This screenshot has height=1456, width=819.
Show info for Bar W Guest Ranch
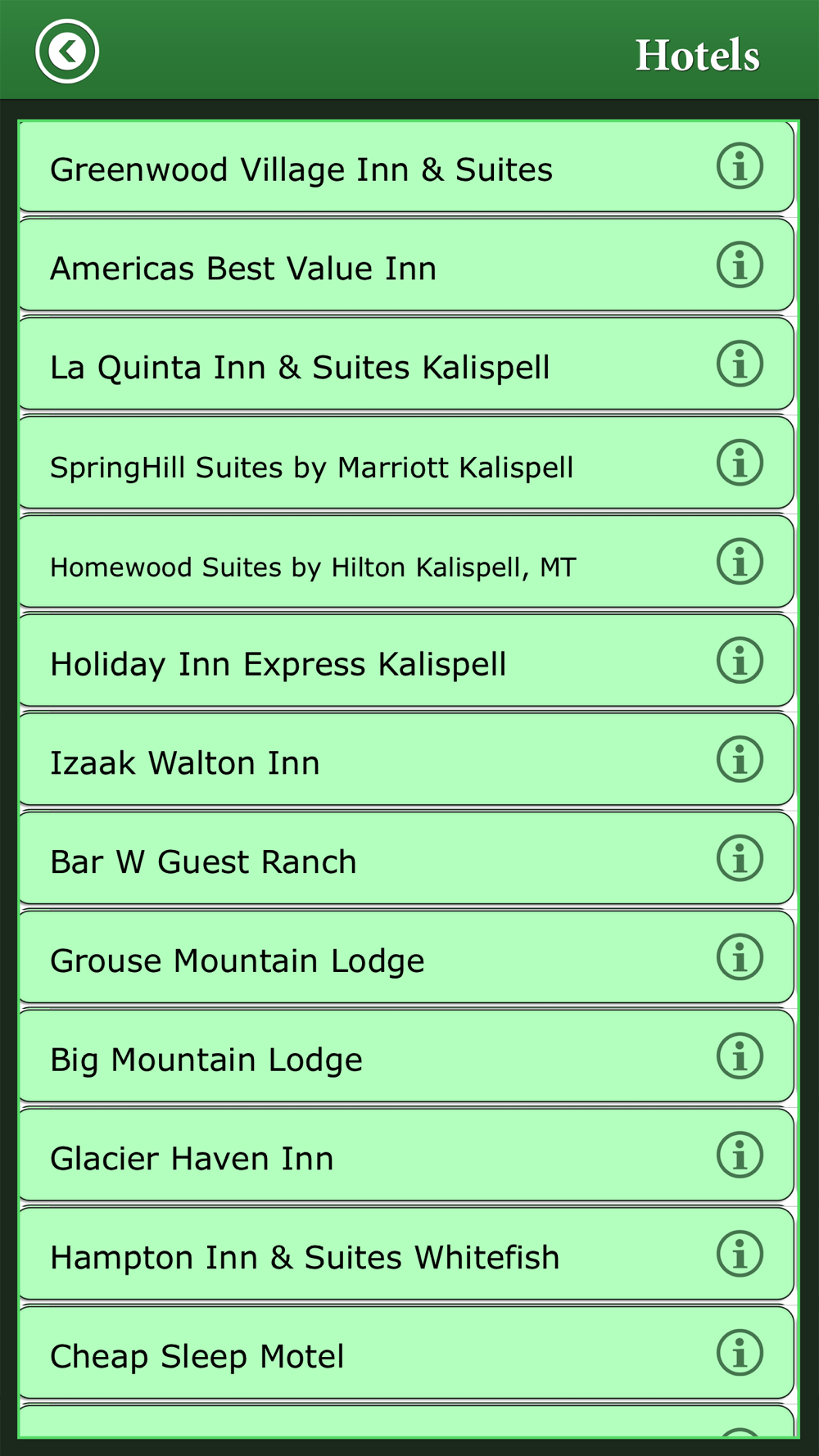740,858
